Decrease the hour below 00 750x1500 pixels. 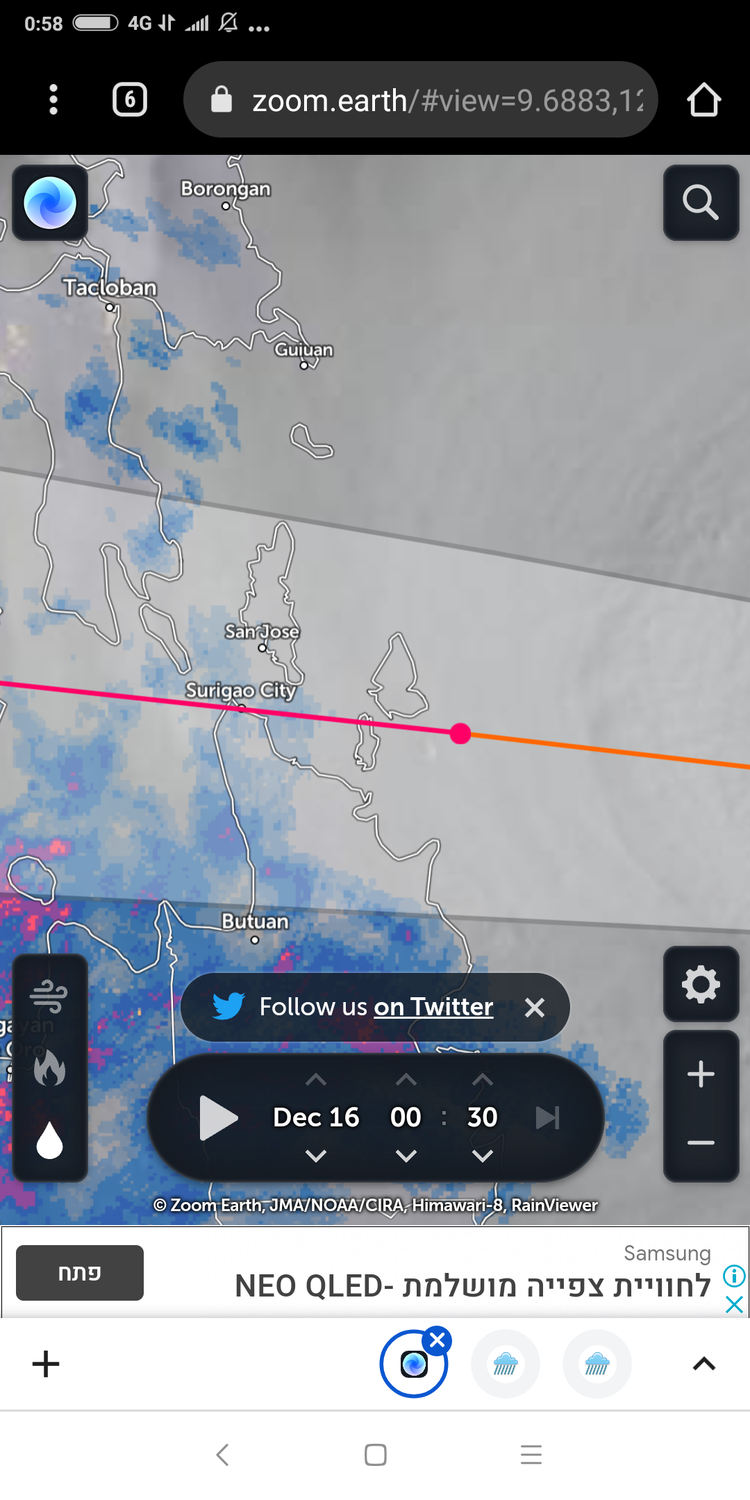[x=405, y=1156]
